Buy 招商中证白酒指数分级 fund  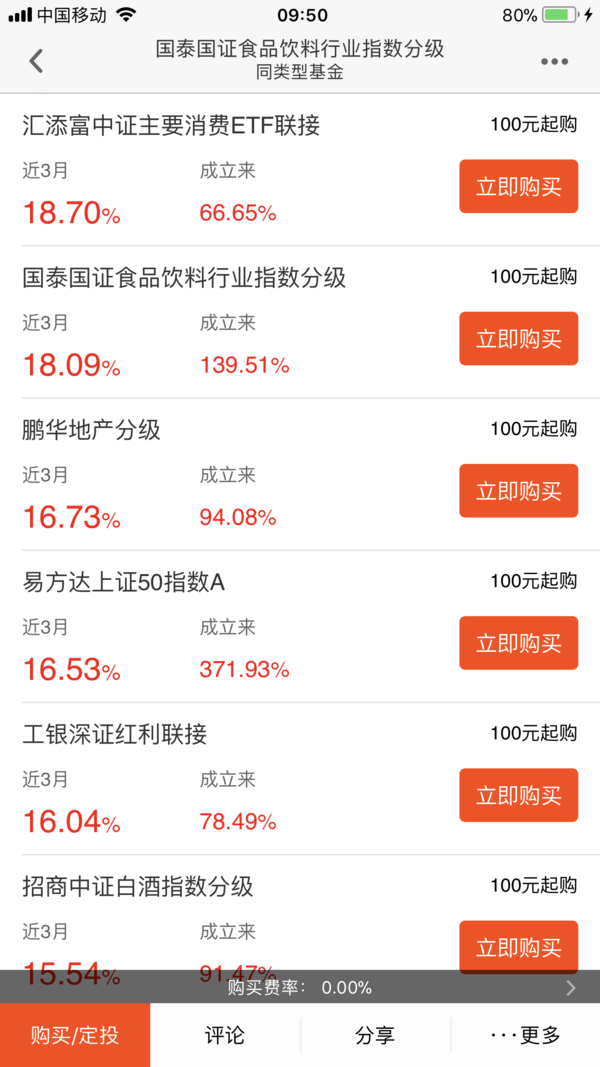pyautogui.click(x=518, y=947)
